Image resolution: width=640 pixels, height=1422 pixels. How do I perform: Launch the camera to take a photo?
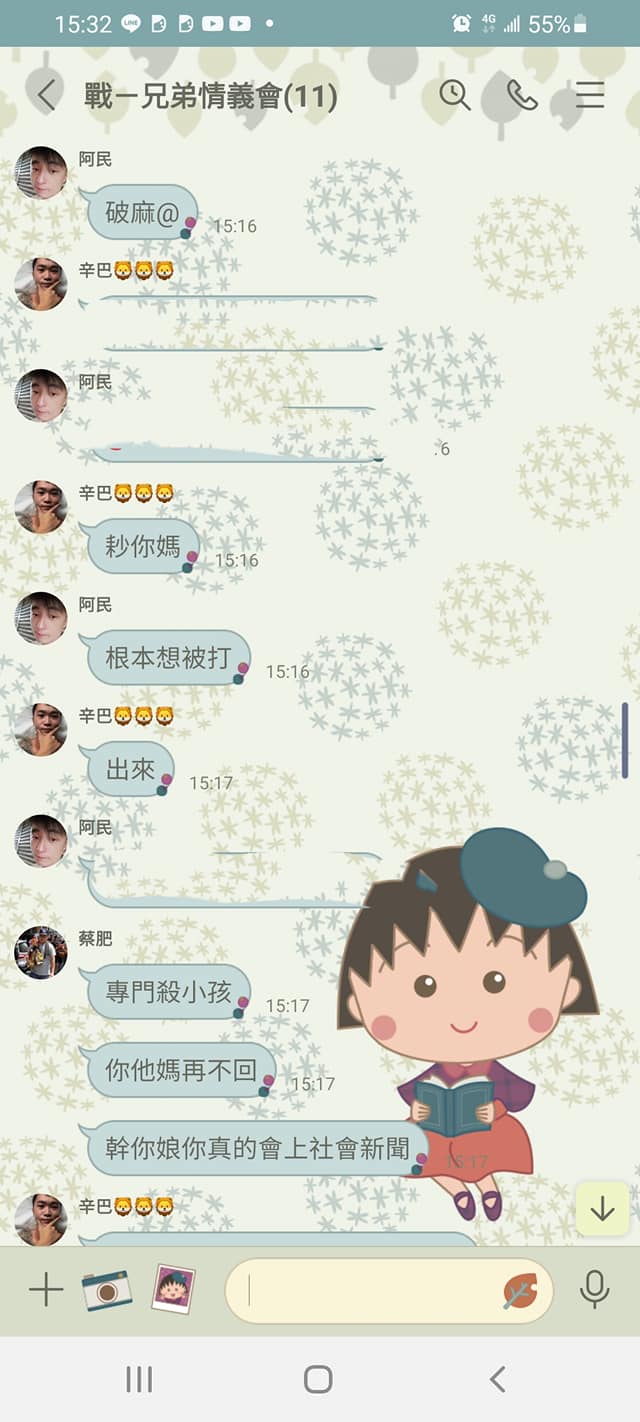107,1290
